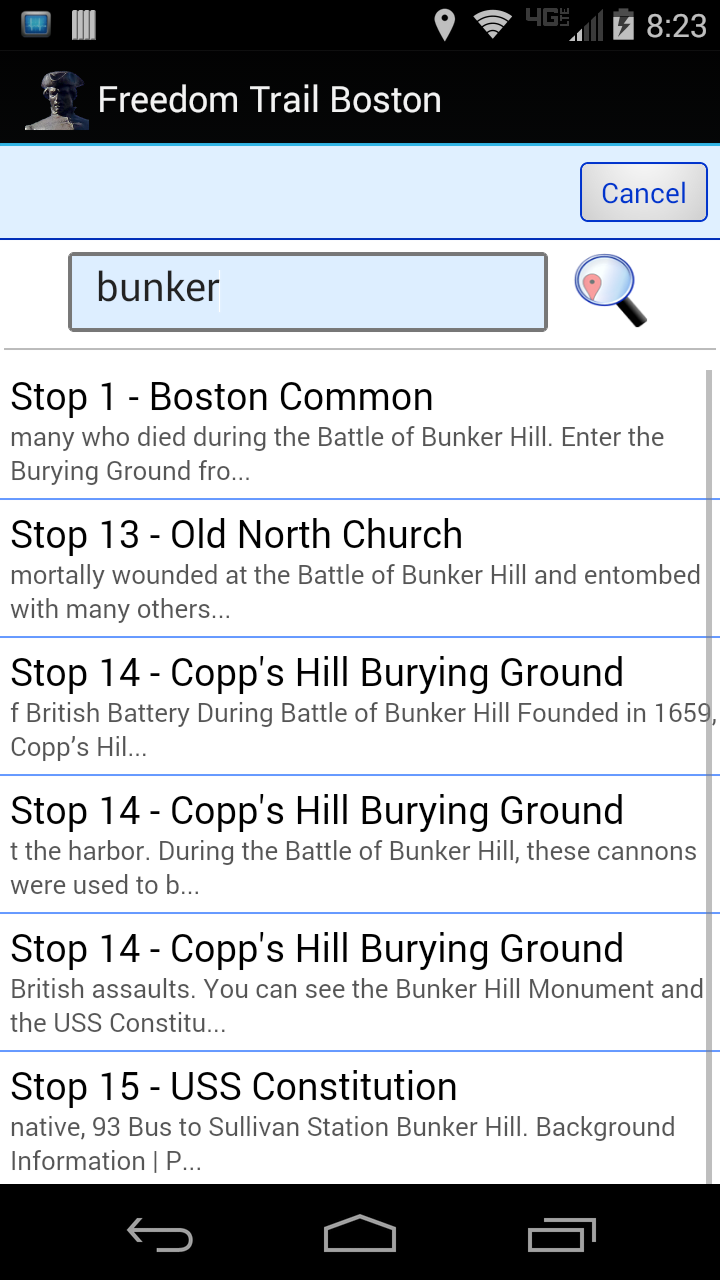Open the Recent Apps button
This screenshot has height=1280, width=720.
coord(560,1234)
